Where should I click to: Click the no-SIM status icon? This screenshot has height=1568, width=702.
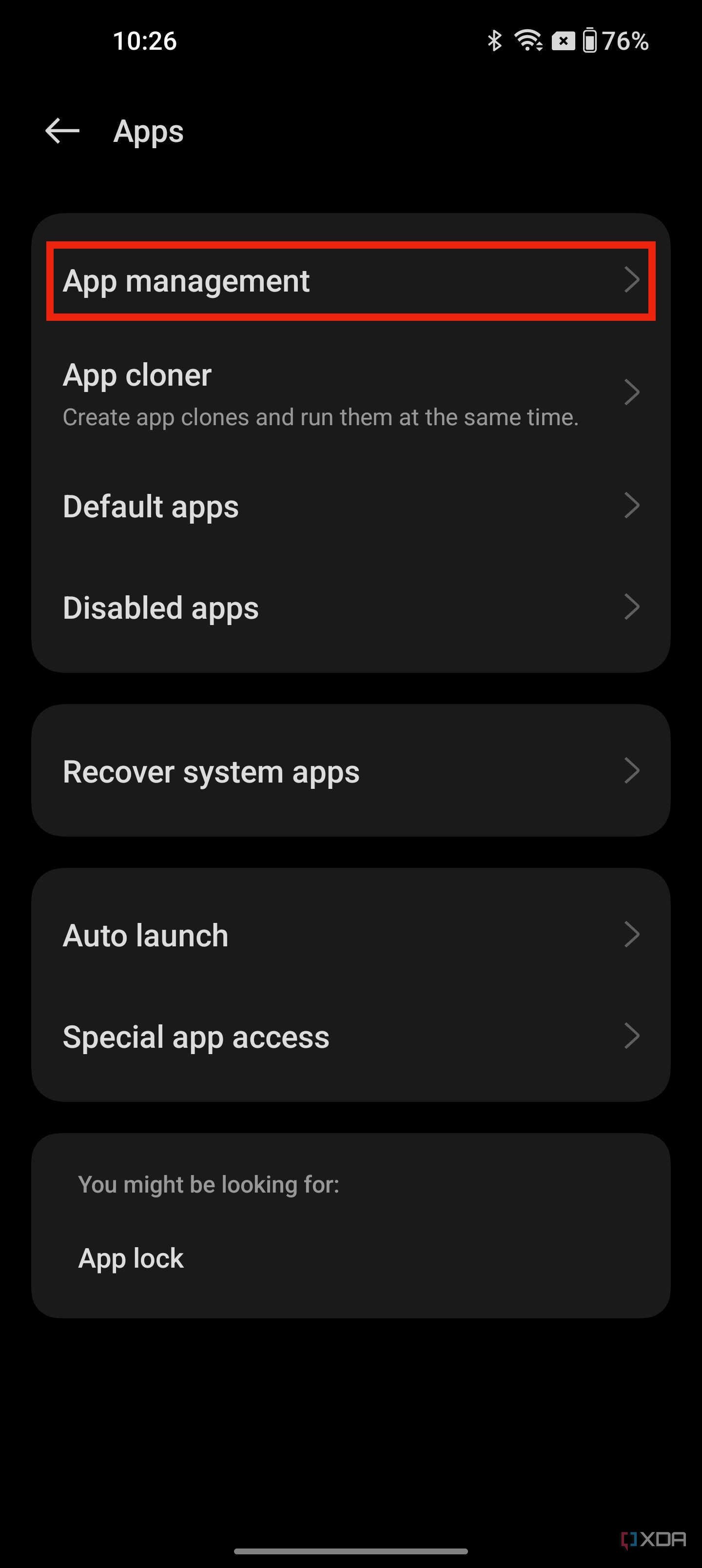[563, 40]
